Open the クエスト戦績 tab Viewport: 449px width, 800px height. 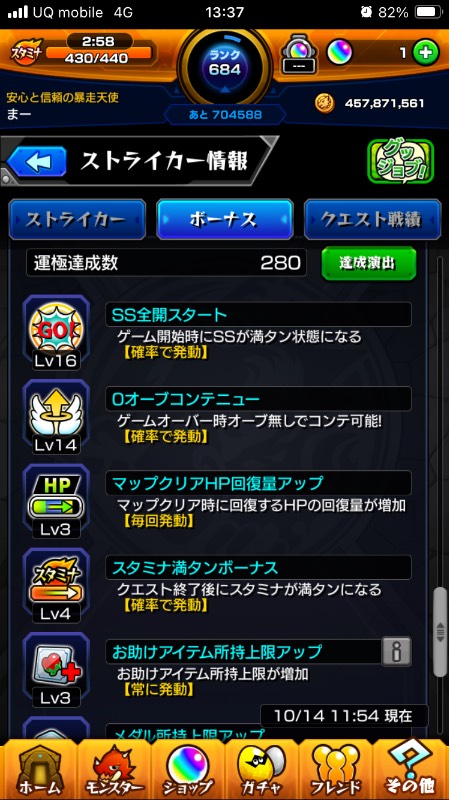tap(372, 219)
